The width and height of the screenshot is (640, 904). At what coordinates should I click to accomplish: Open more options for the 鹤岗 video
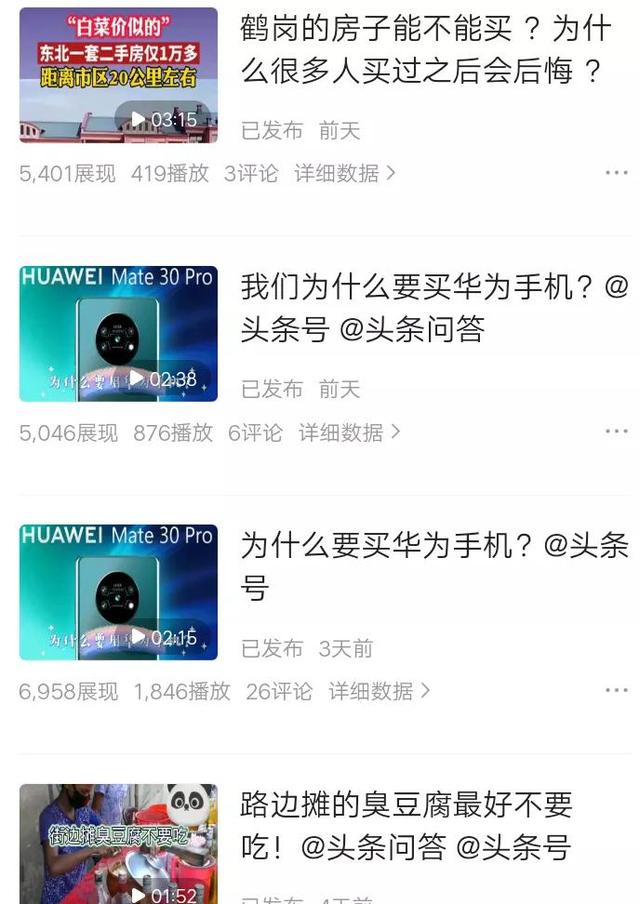click(x=616, y=173)
